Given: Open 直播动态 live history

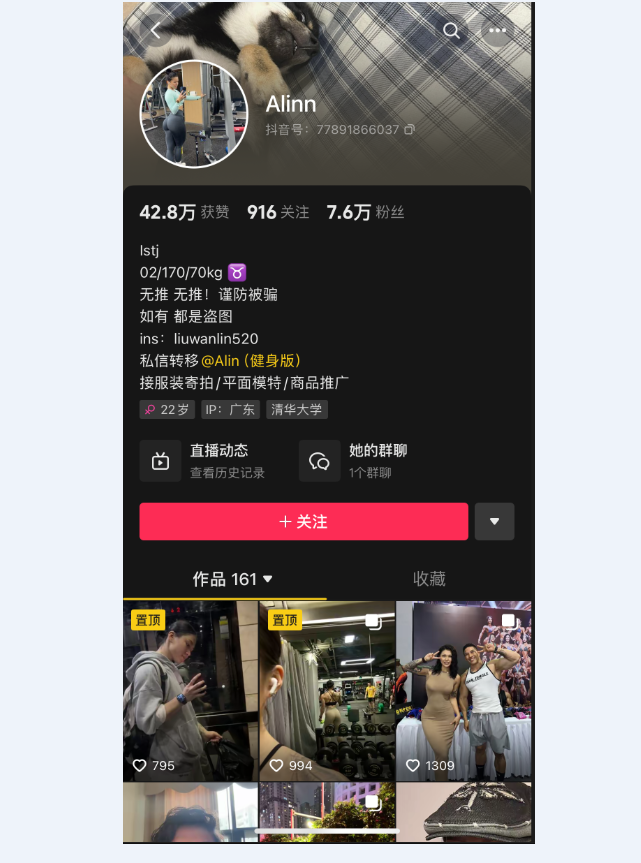Looking at the screenshot, I should coord(203,461).
